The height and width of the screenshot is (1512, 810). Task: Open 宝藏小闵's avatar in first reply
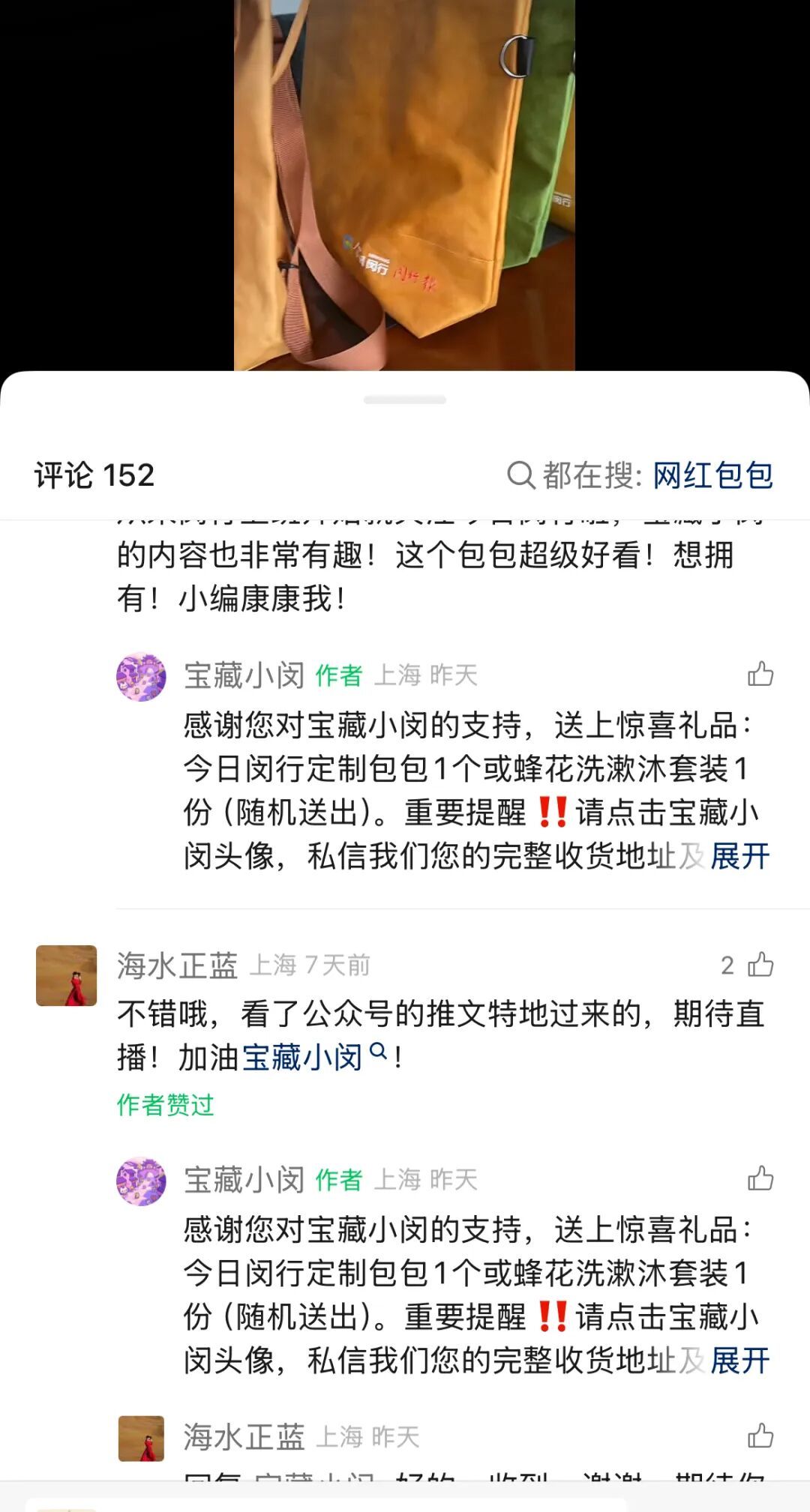point(141,676)
